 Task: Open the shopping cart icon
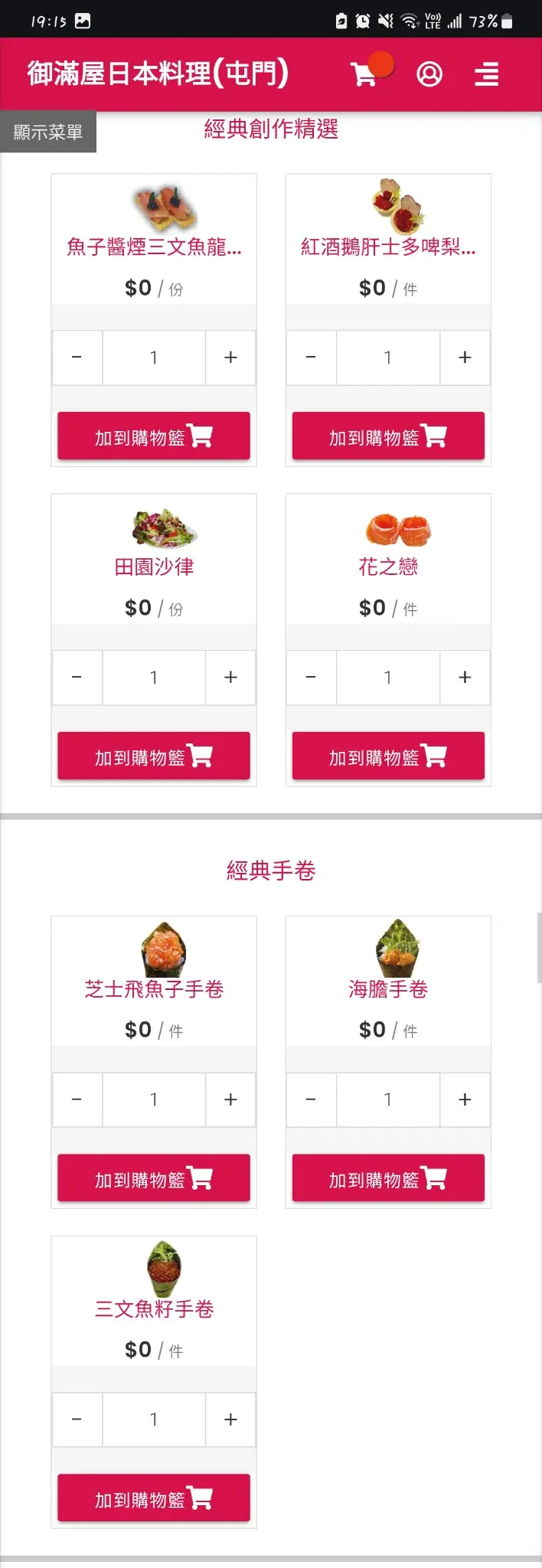363,74
